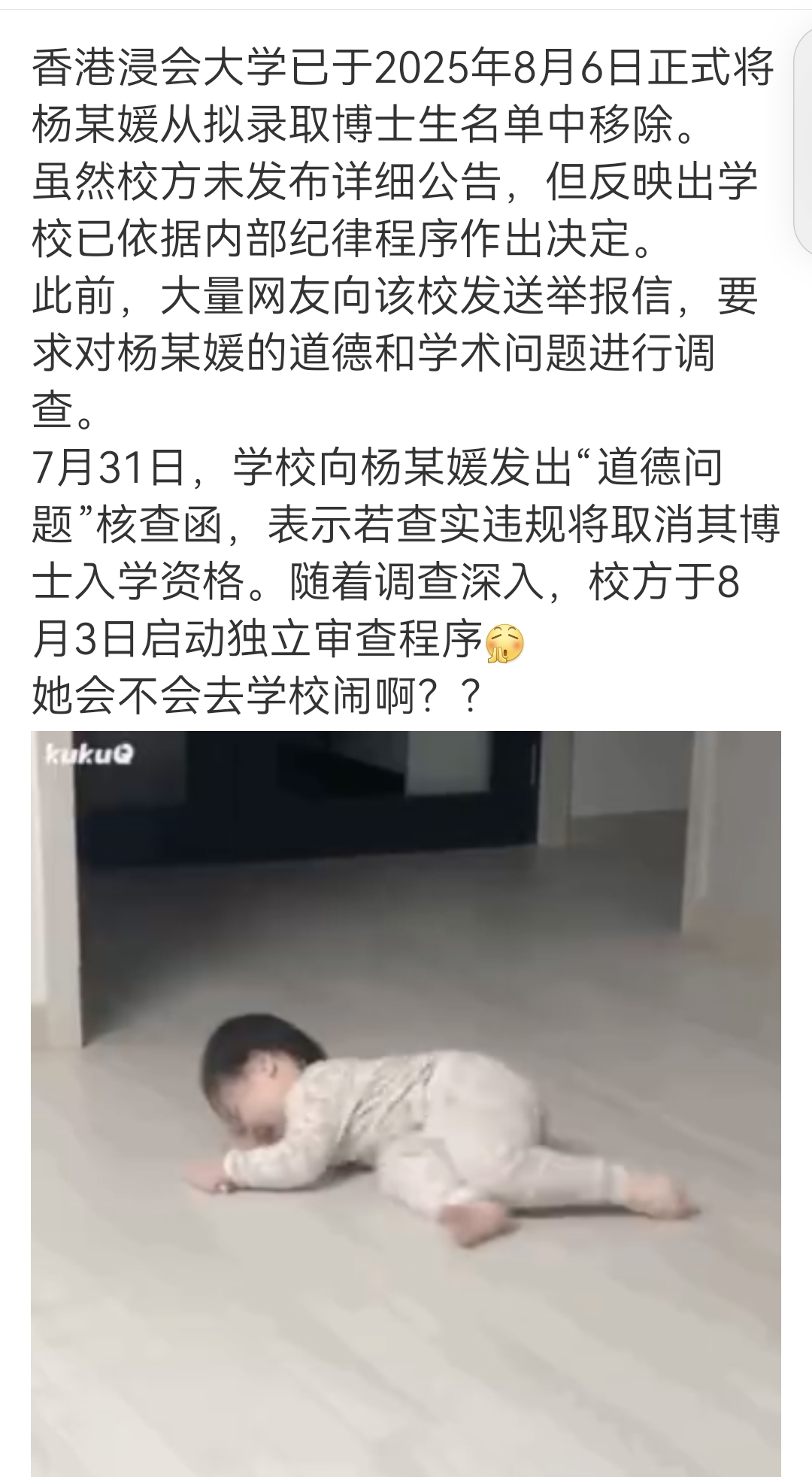Open the post's crying baby image
The height and width of the screenshot is (1477, 812).
(x=406, y=1103)
